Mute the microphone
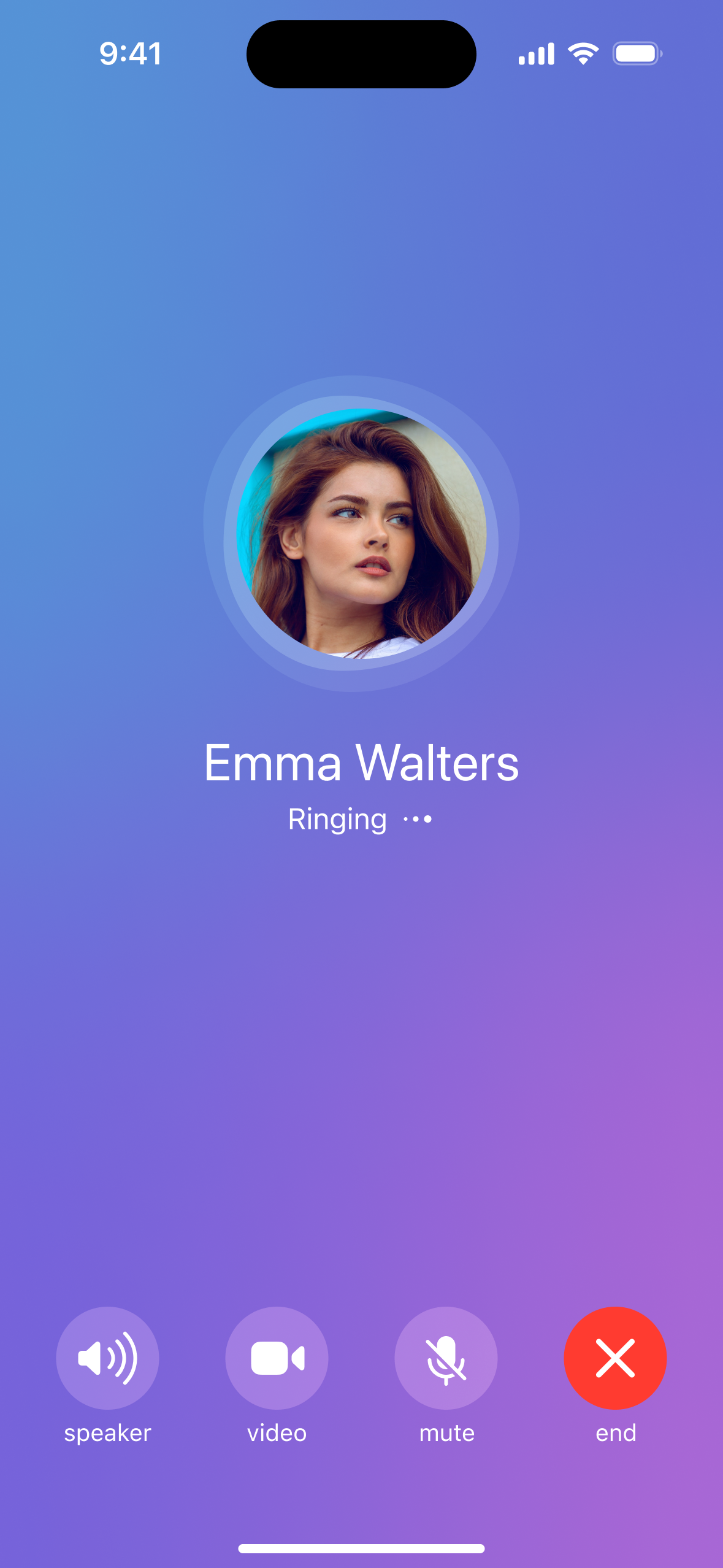This screenshot has width=723, height=1568. click(446, 1358)
